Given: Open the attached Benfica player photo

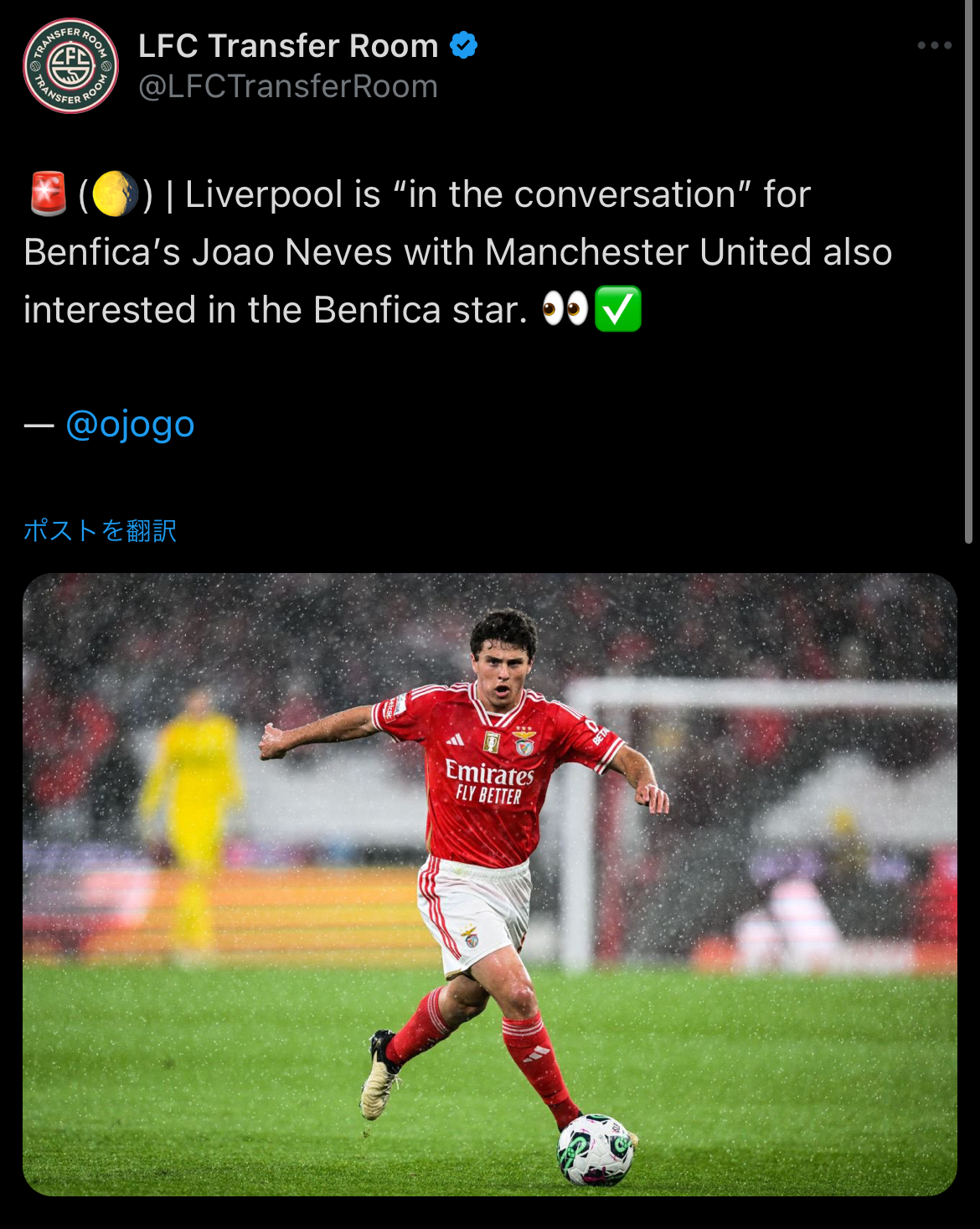Looking at the screenshot, I should click(490, 884).
